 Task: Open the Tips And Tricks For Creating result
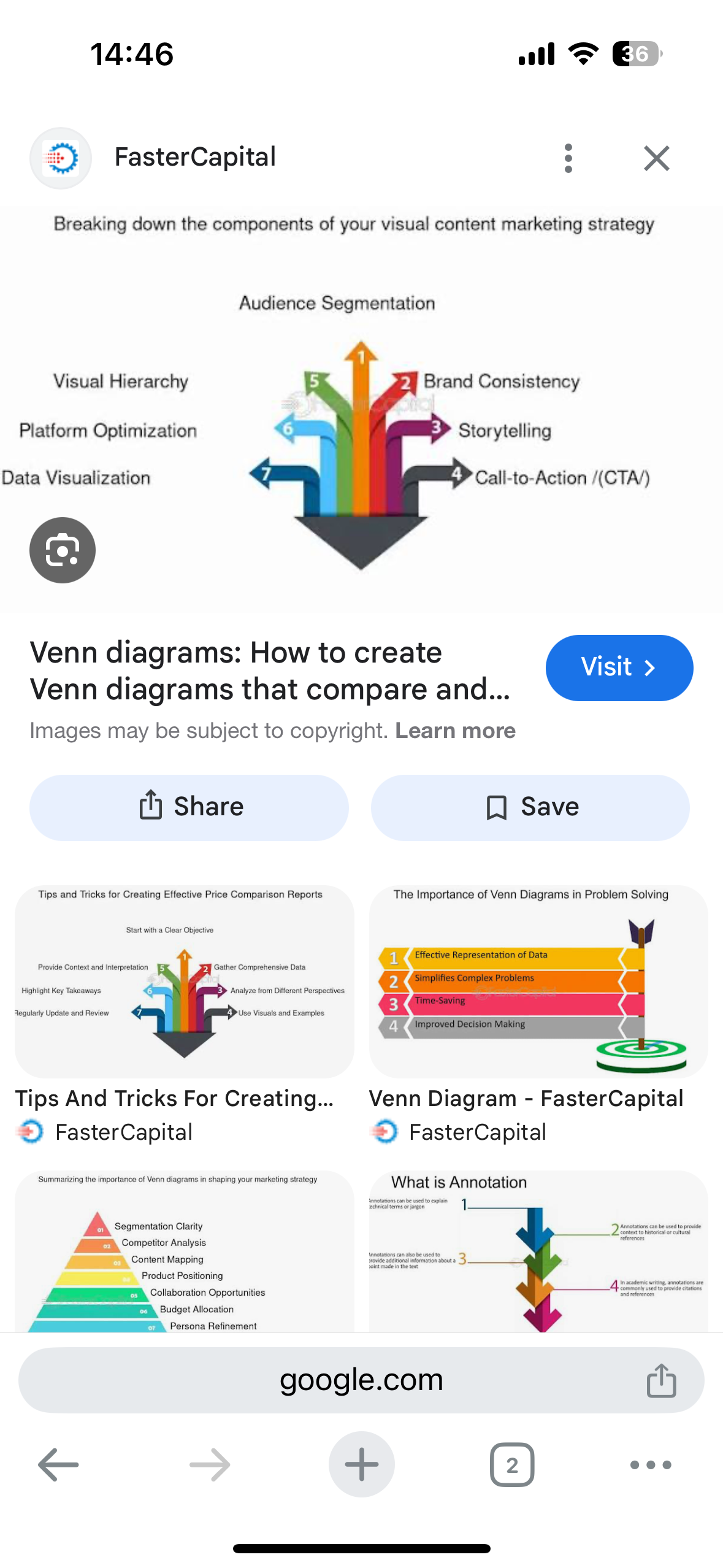coord(184,982)
